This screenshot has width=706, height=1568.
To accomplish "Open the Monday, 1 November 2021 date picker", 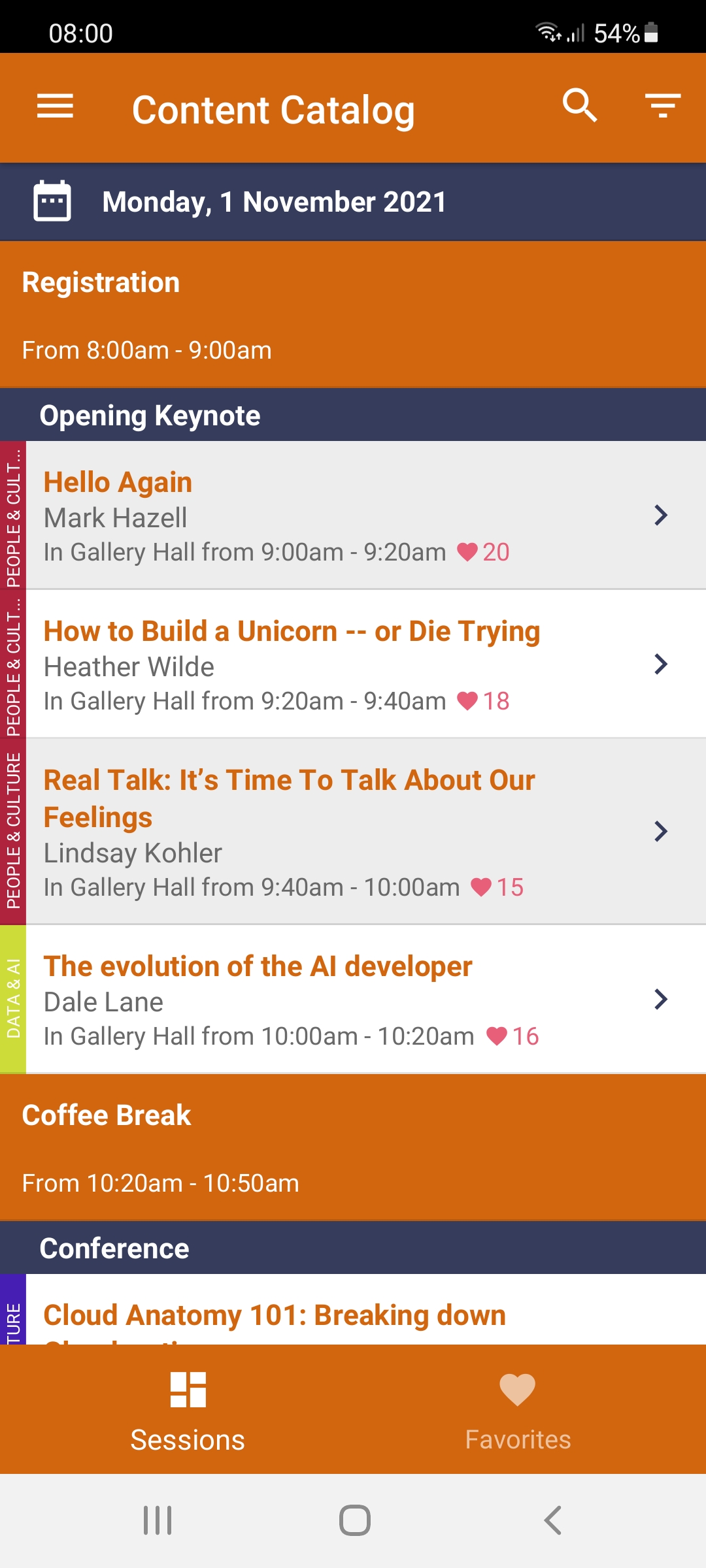I will point(273,202).
